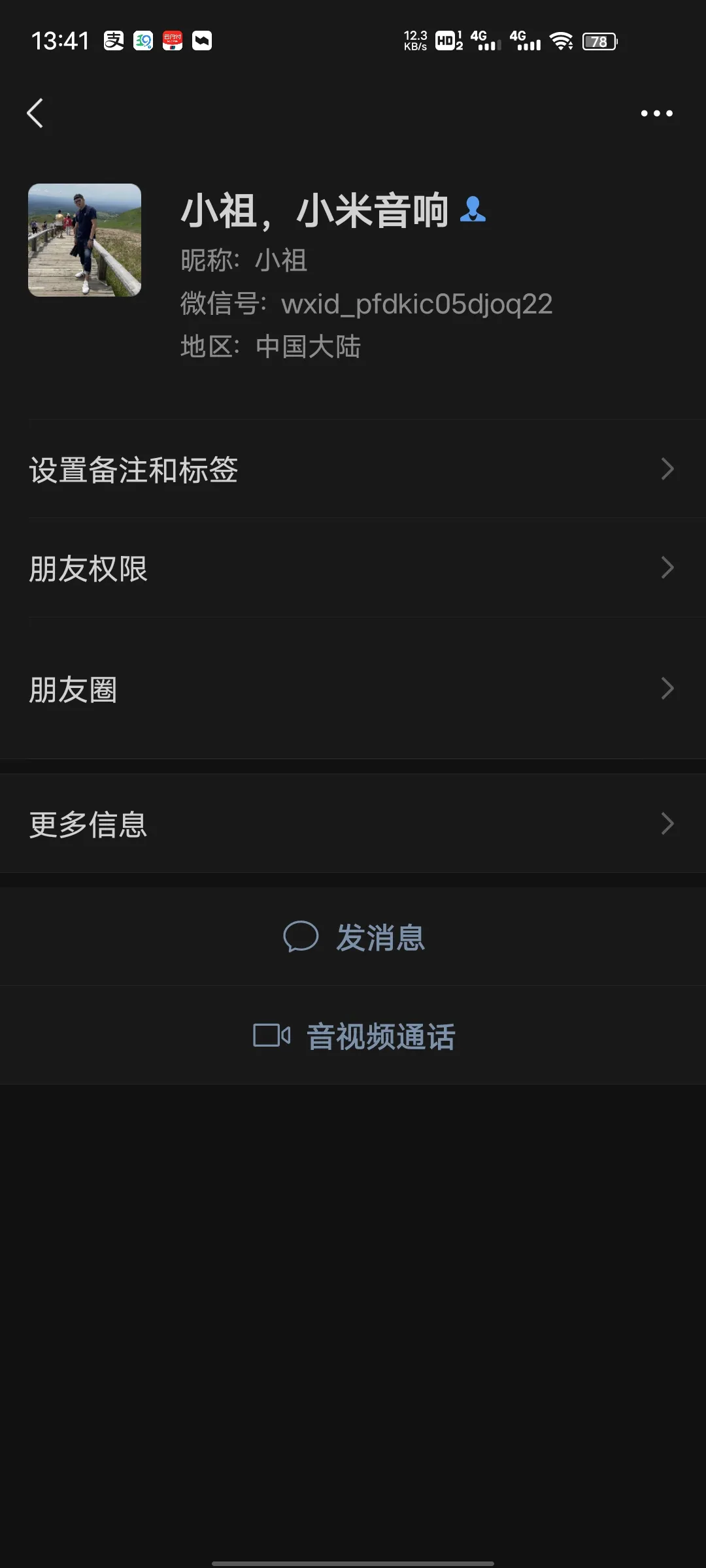
Task: Start 音视频通话 with this contact
Action: (x=354, y=1036)
